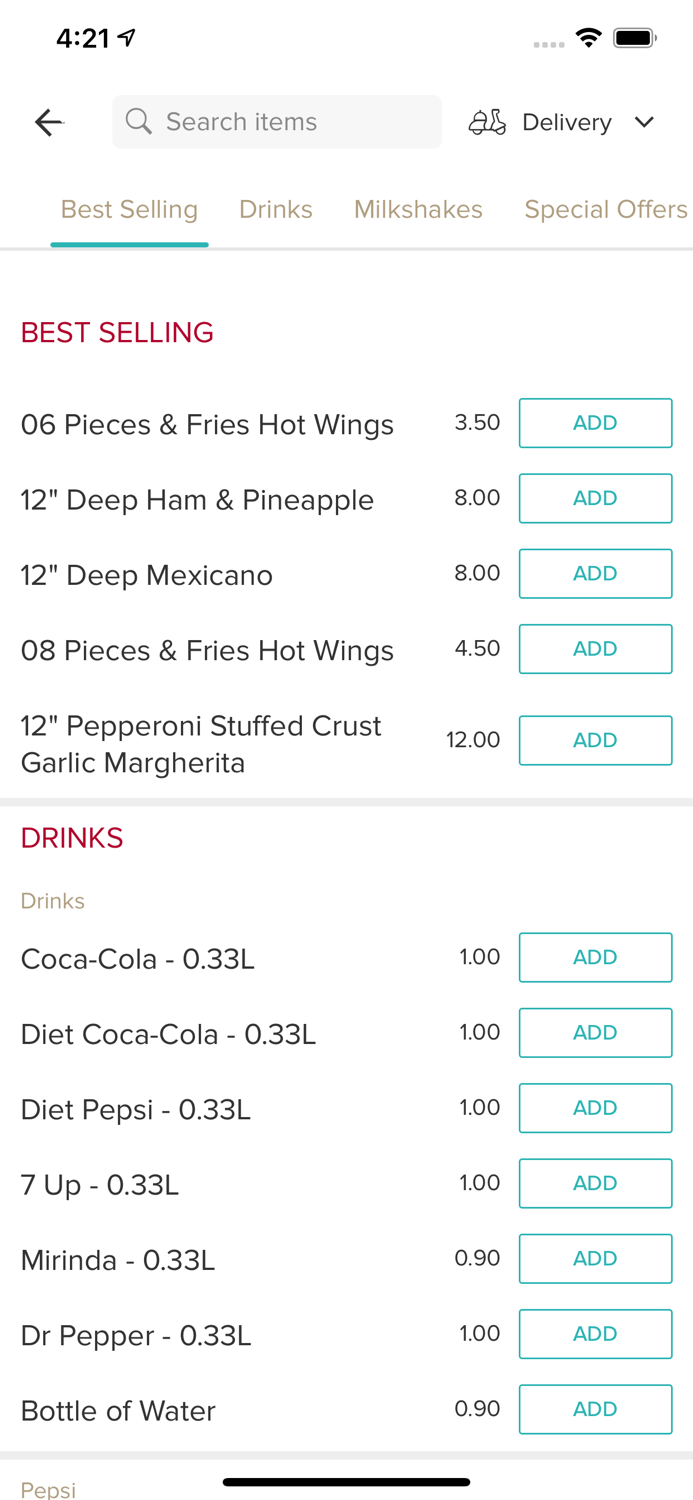Add Coca-Cola - 0.33L
Image resolution: width=693 pixels, height=1500 pixels.
coord(595,957)
